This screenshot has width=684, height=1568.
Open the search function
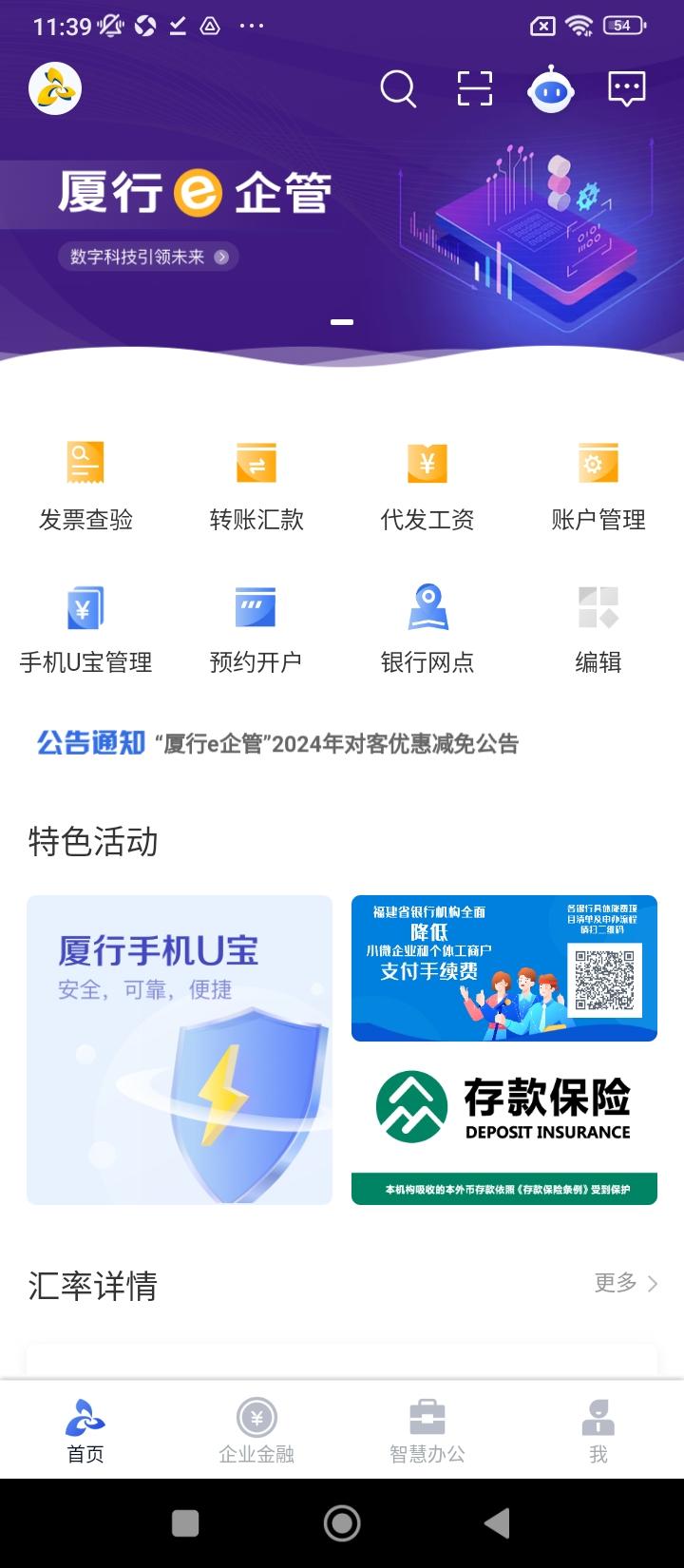coord(398,88)
